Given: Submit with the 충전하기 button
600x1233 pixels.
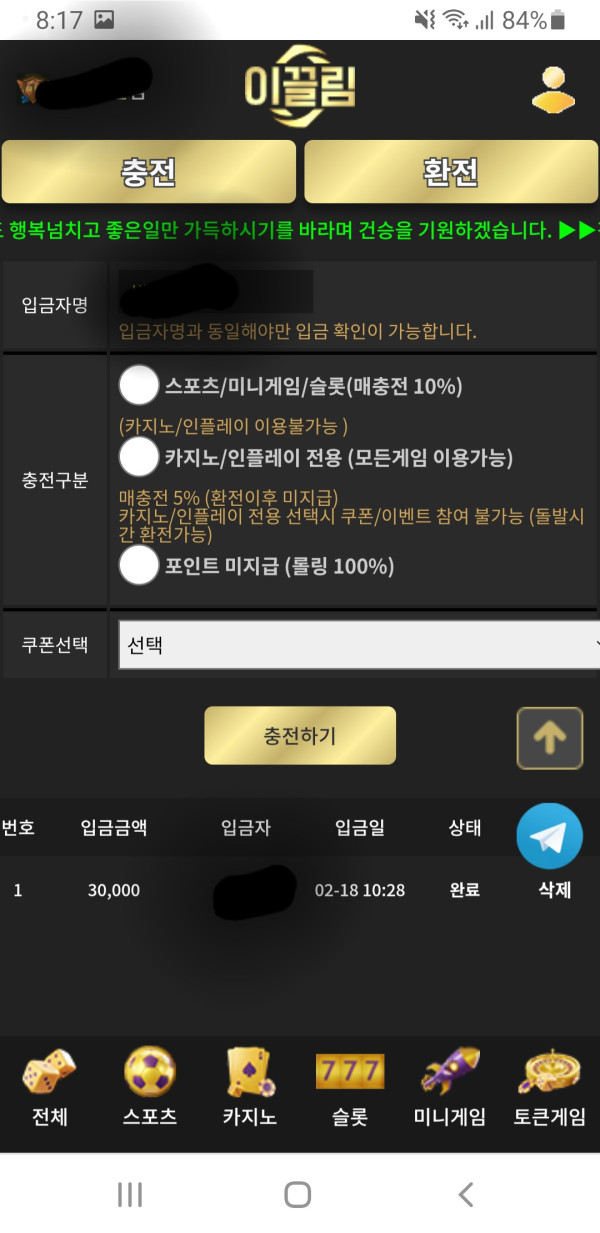Looking at the screenshot, I should click(x=300, y=736).
